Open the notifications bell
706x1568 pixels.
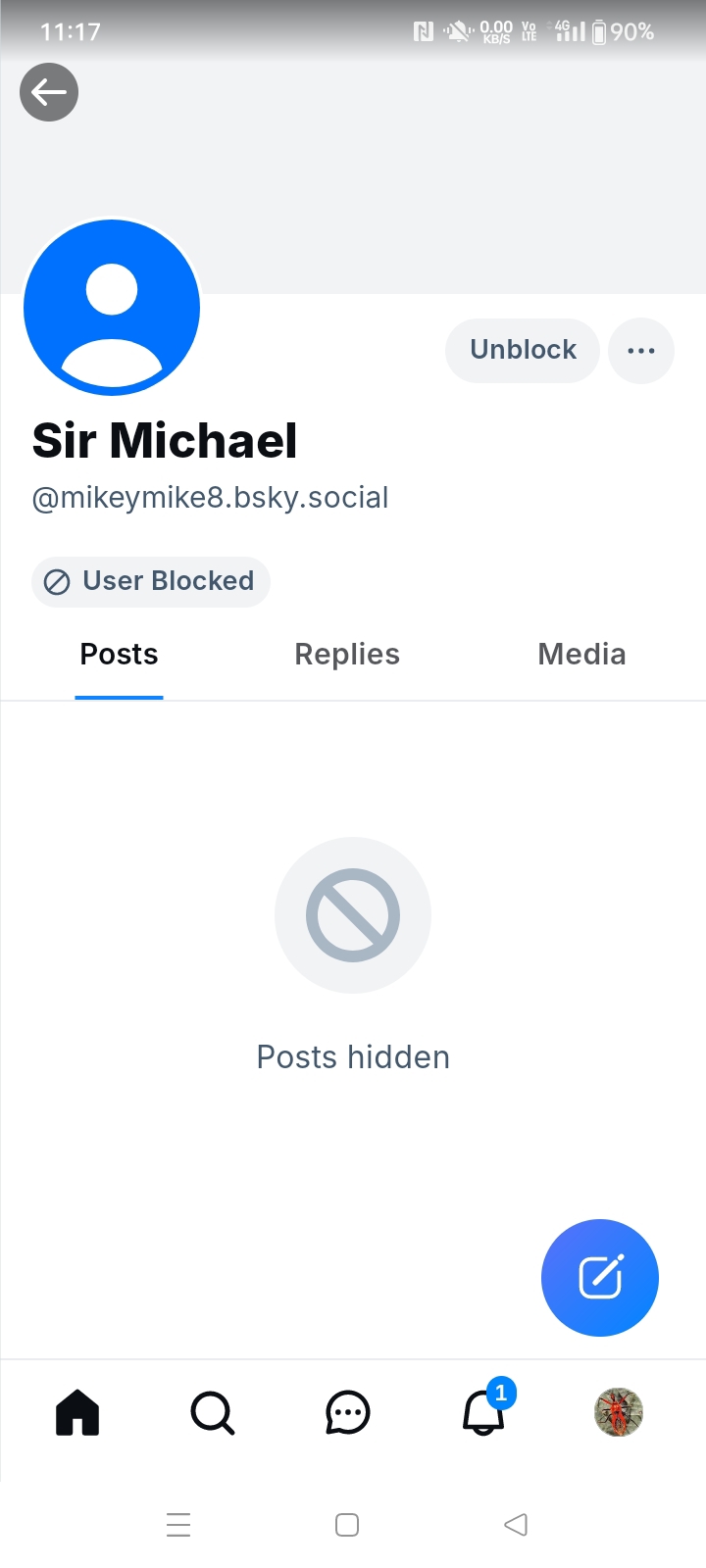(482, 1413)
